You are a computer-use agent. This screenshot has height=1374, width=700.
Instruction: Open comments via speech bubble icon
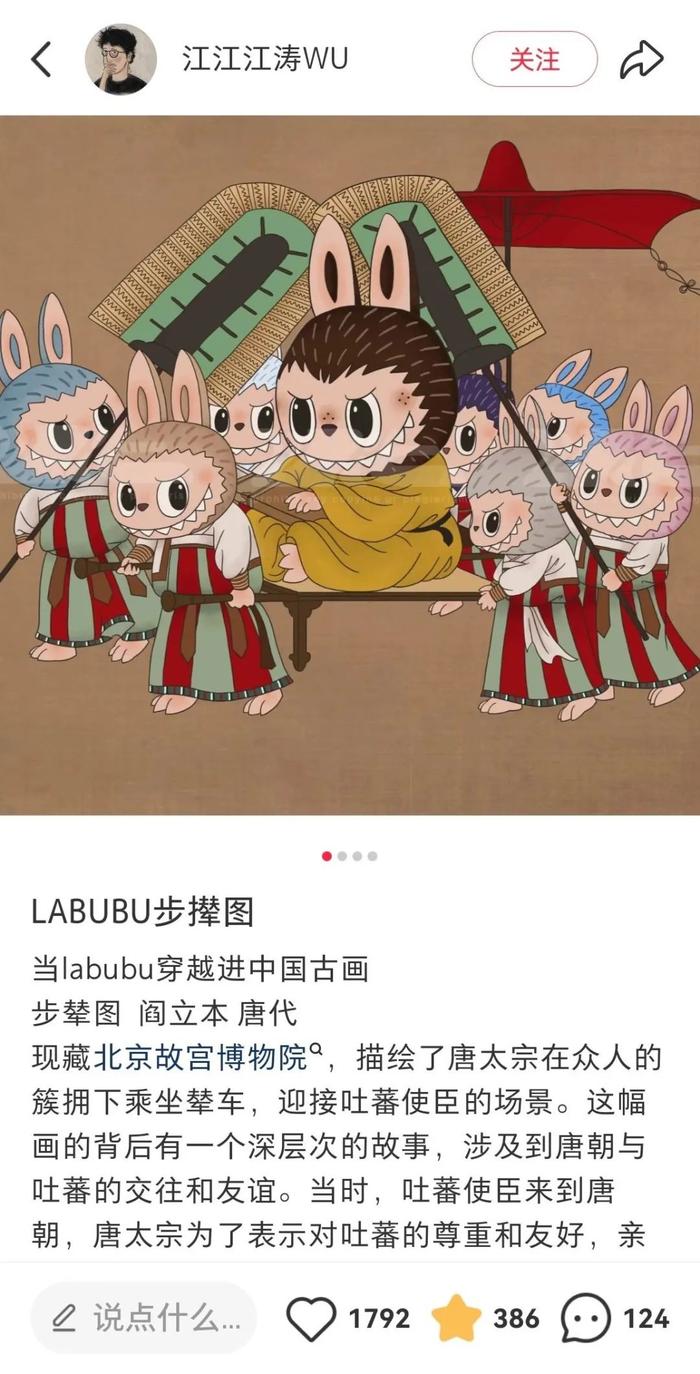[586, 1319]
